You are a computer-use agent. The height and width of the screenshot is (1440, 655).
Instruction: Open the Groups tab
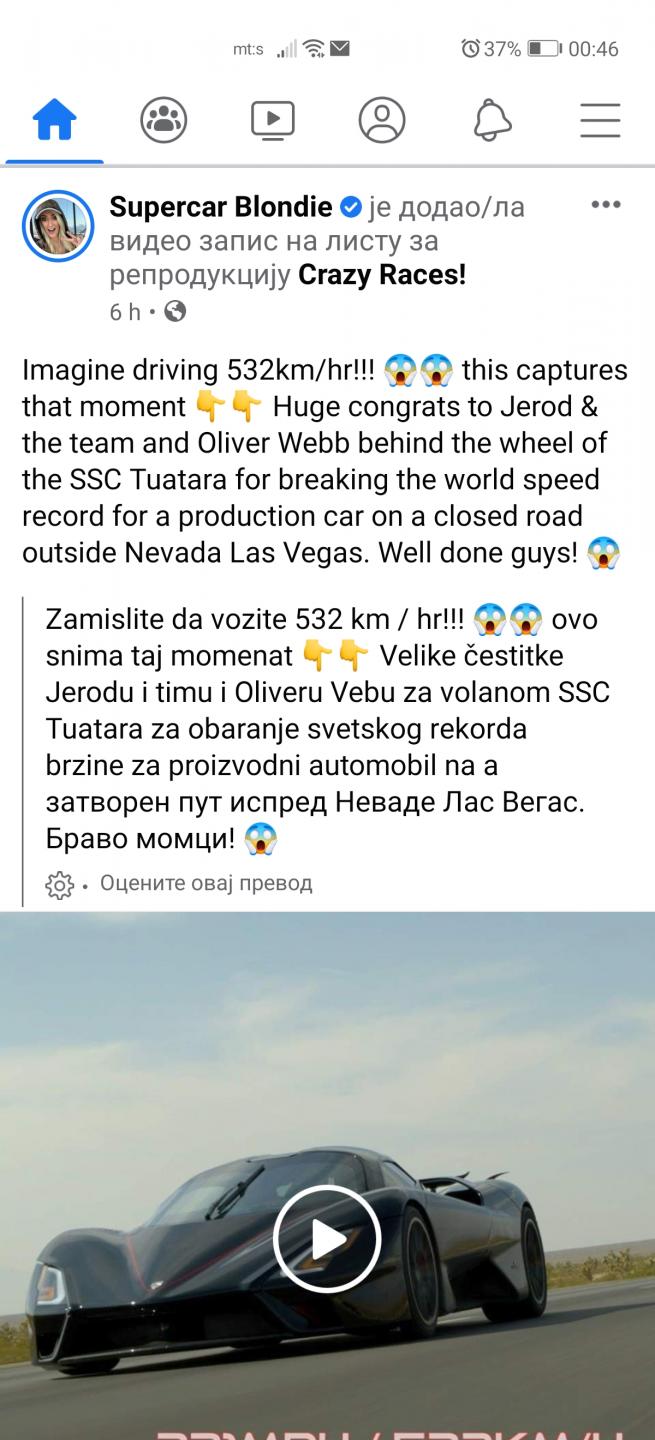pyautogui.click(x=163, y=121)
